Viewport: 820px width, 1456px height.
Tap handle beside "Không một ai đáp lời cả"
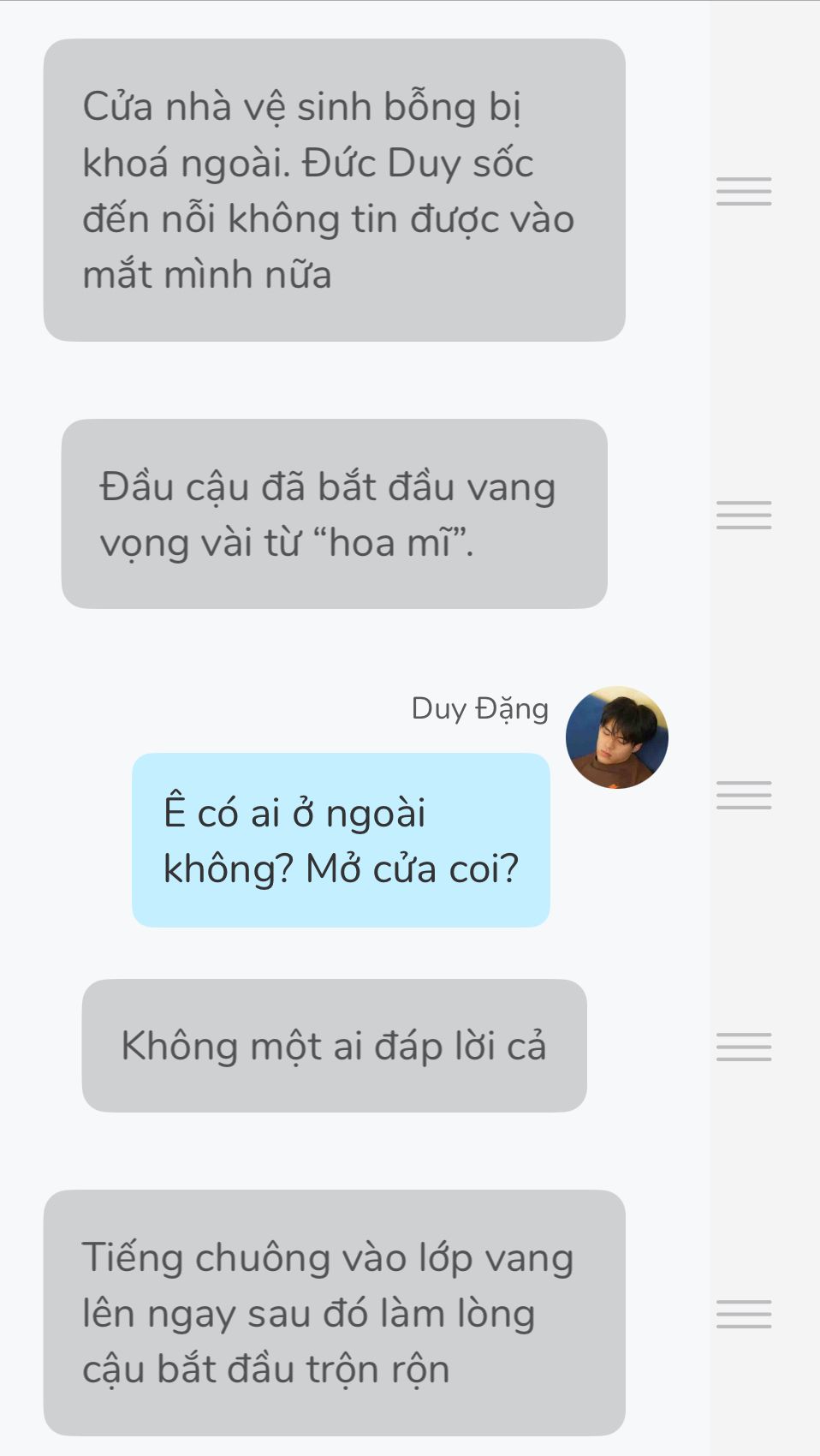pyautogui.click(x=744, y=1047)
